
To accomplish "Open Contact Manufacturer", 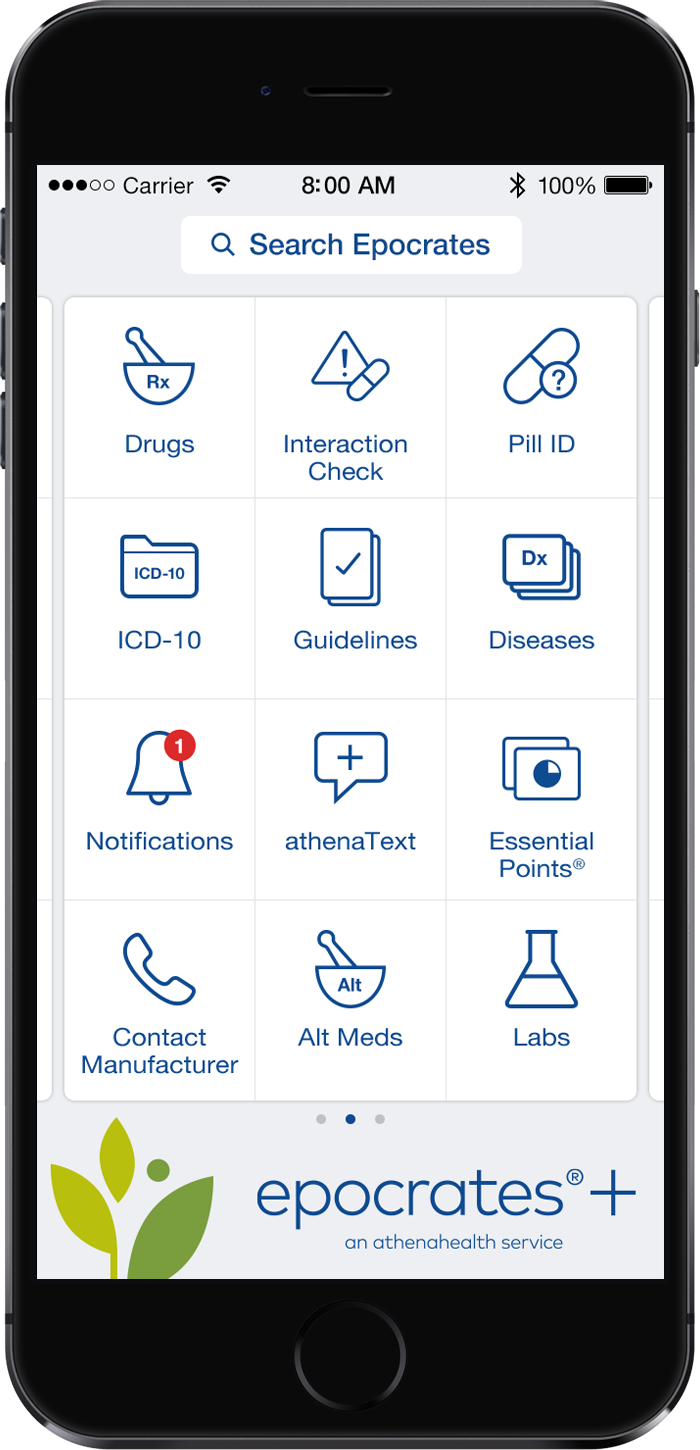I will pos(160,1000).
